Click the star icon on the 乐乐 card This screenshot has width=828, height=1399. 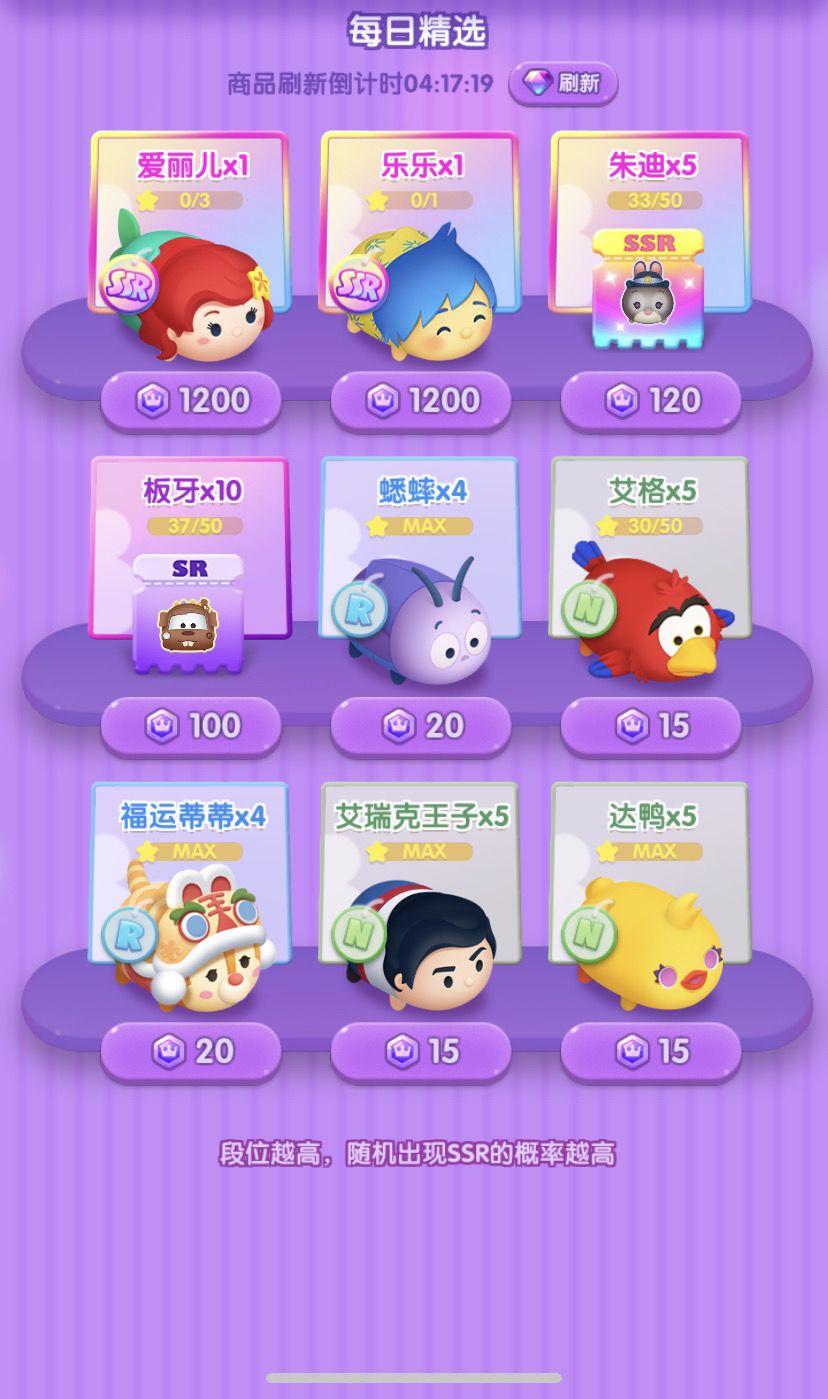coord(376,203)
